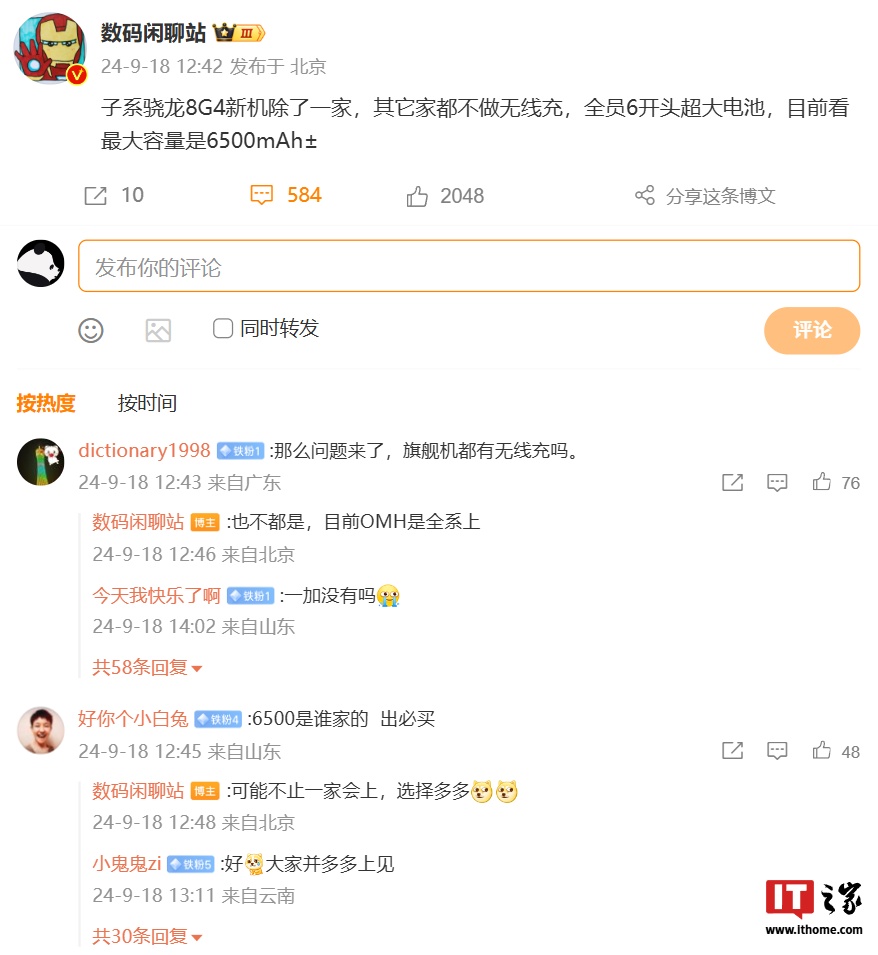Visit 小鬼鬼zi's profile
The height and width of the screenshot is (955, 878).
126,863
